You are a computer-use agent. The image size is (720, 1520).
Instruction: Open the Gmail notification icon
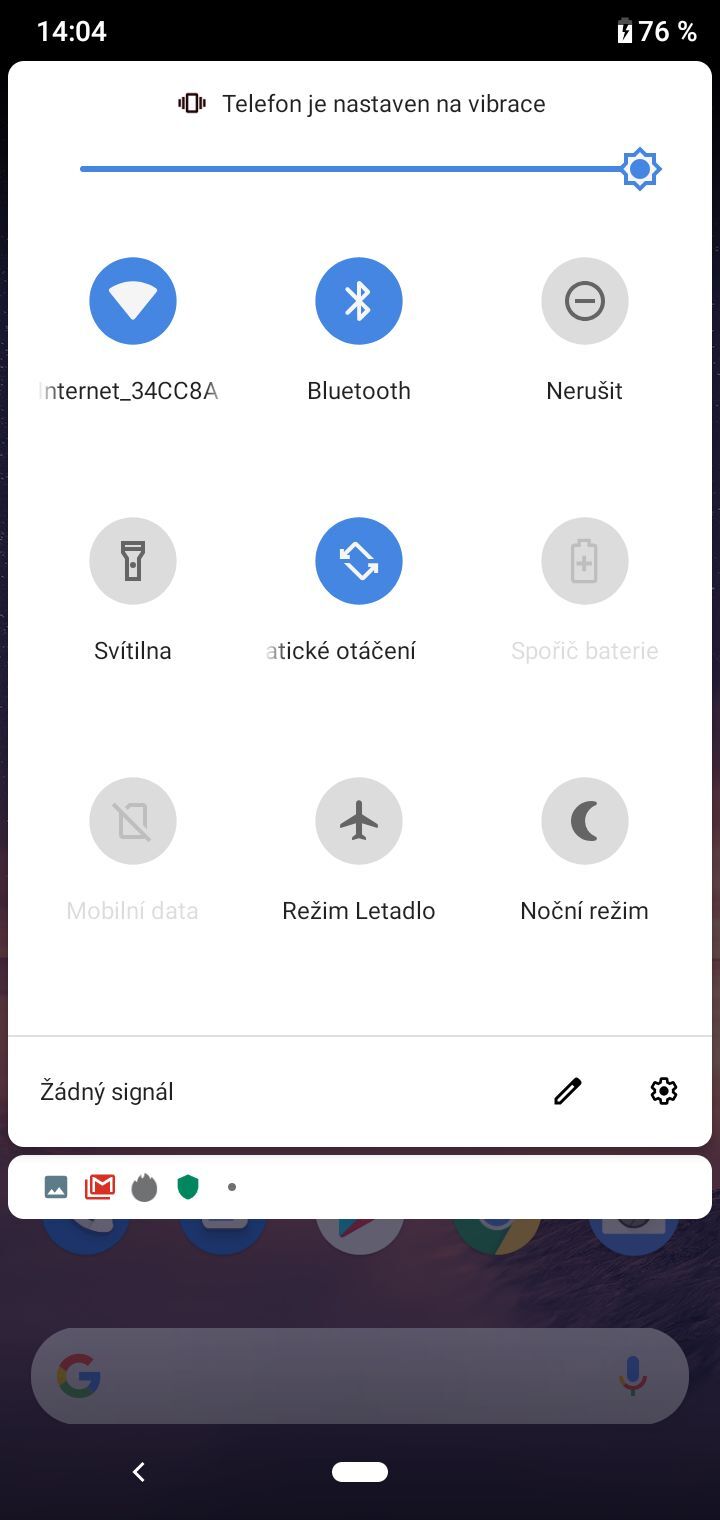tap(100, 1187)
